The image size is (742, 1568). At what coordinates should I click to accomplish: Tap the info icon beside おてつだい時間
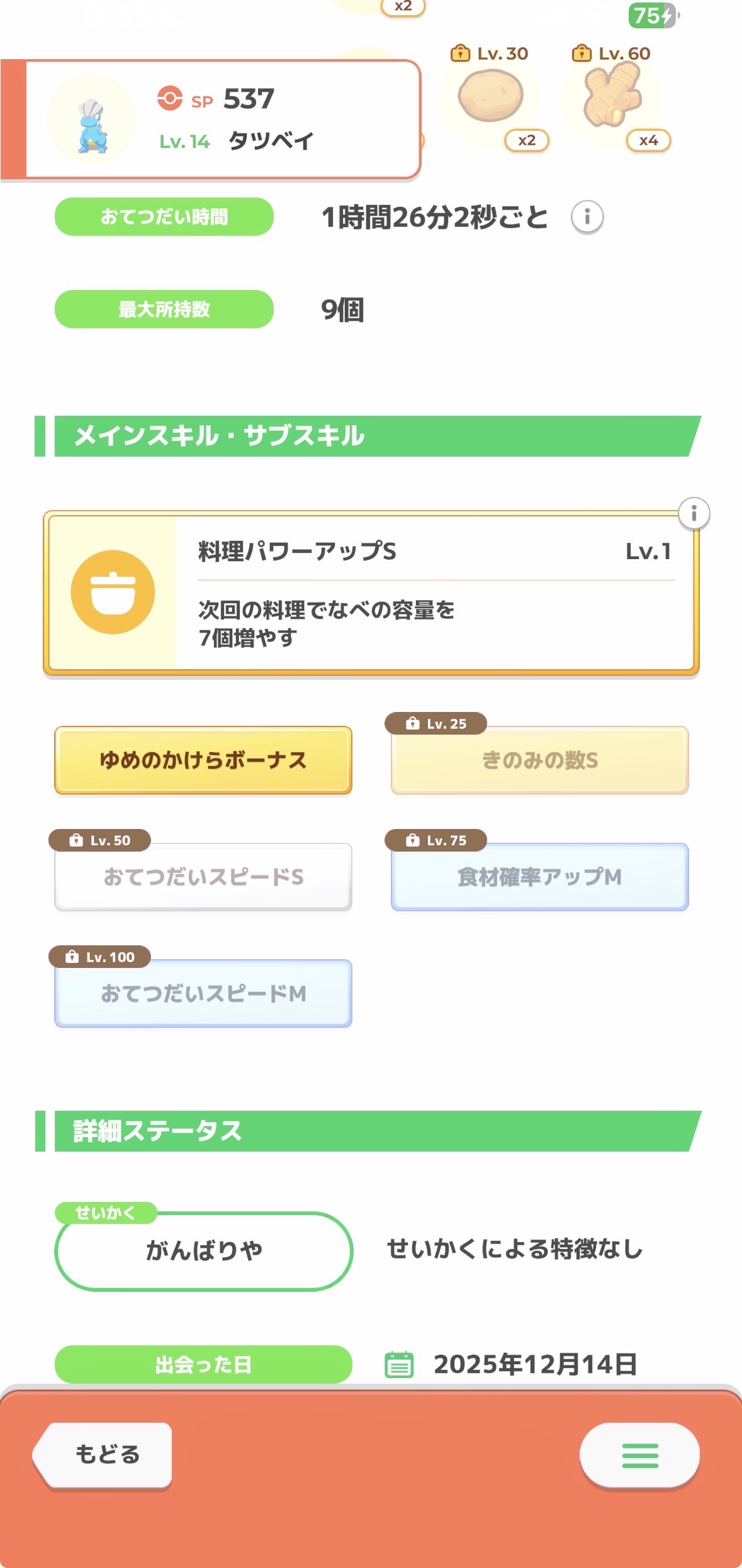pos(587,217)
